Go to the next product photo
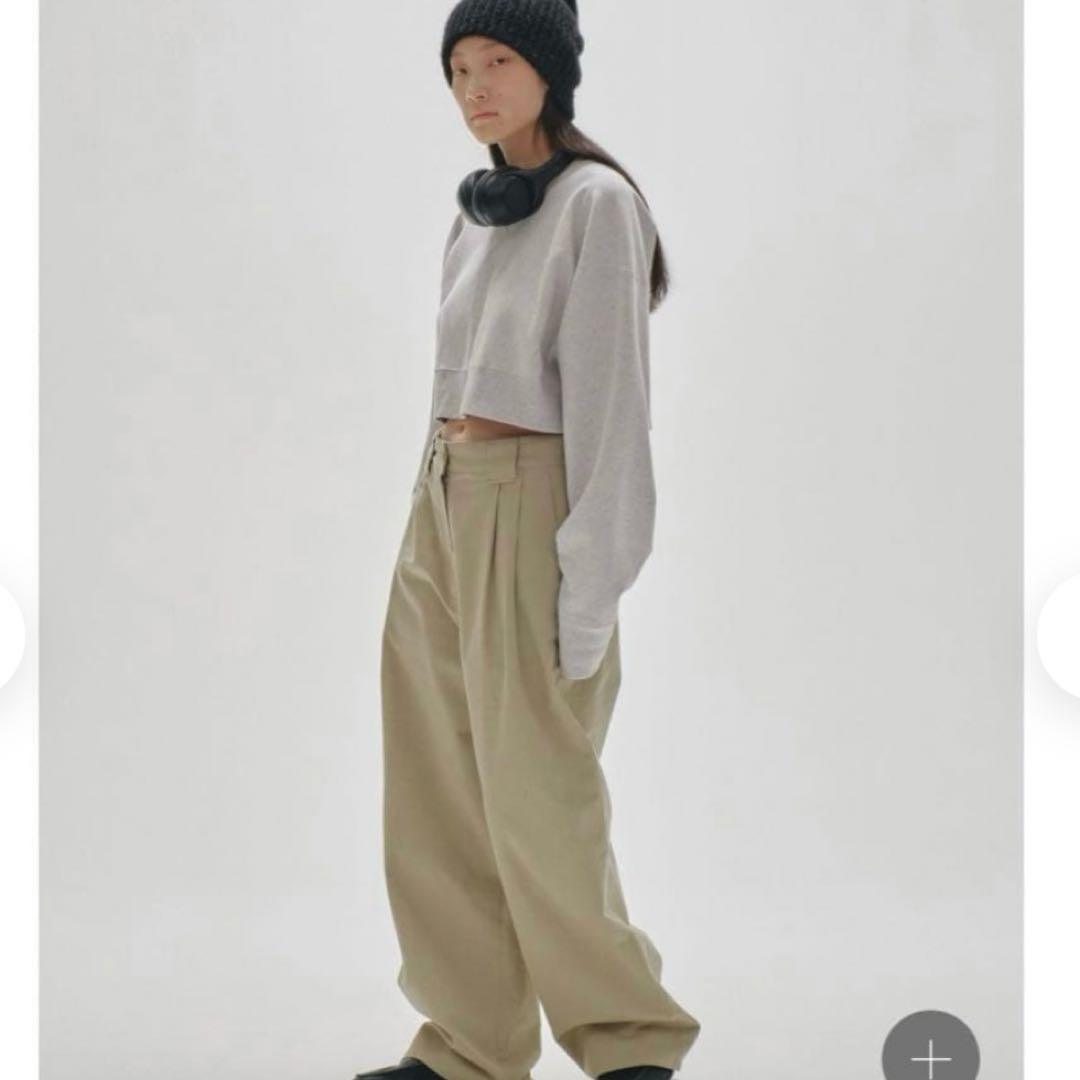Viewport: 1080px width, 1080px height. [x=1062, y=635]
